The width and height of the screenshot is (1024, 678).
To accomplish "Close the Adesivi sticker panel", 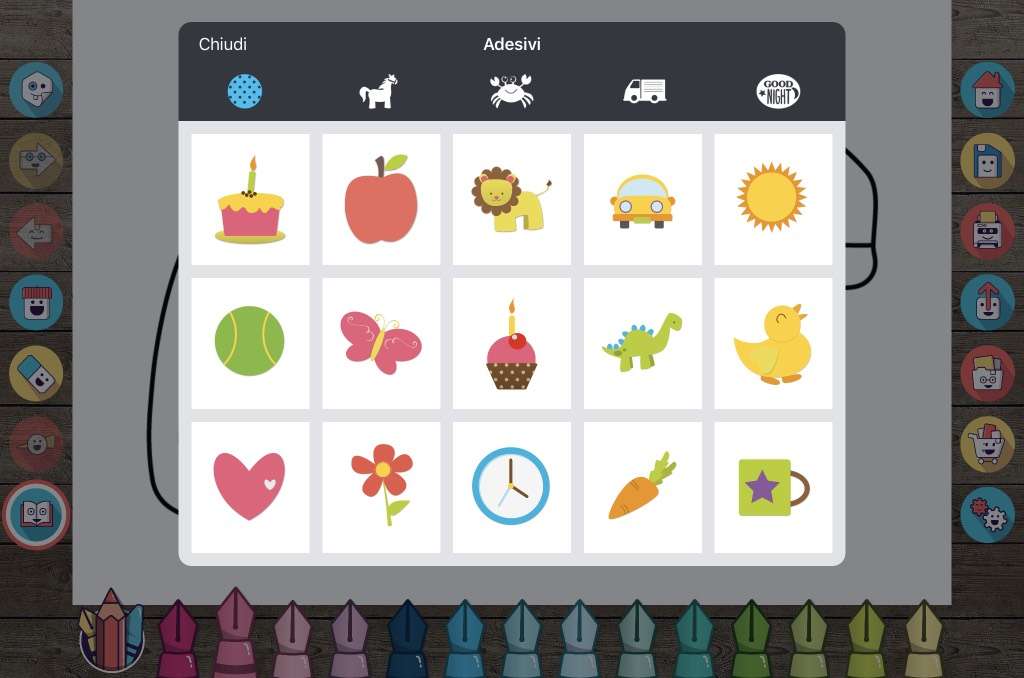I will coord(222,44).
